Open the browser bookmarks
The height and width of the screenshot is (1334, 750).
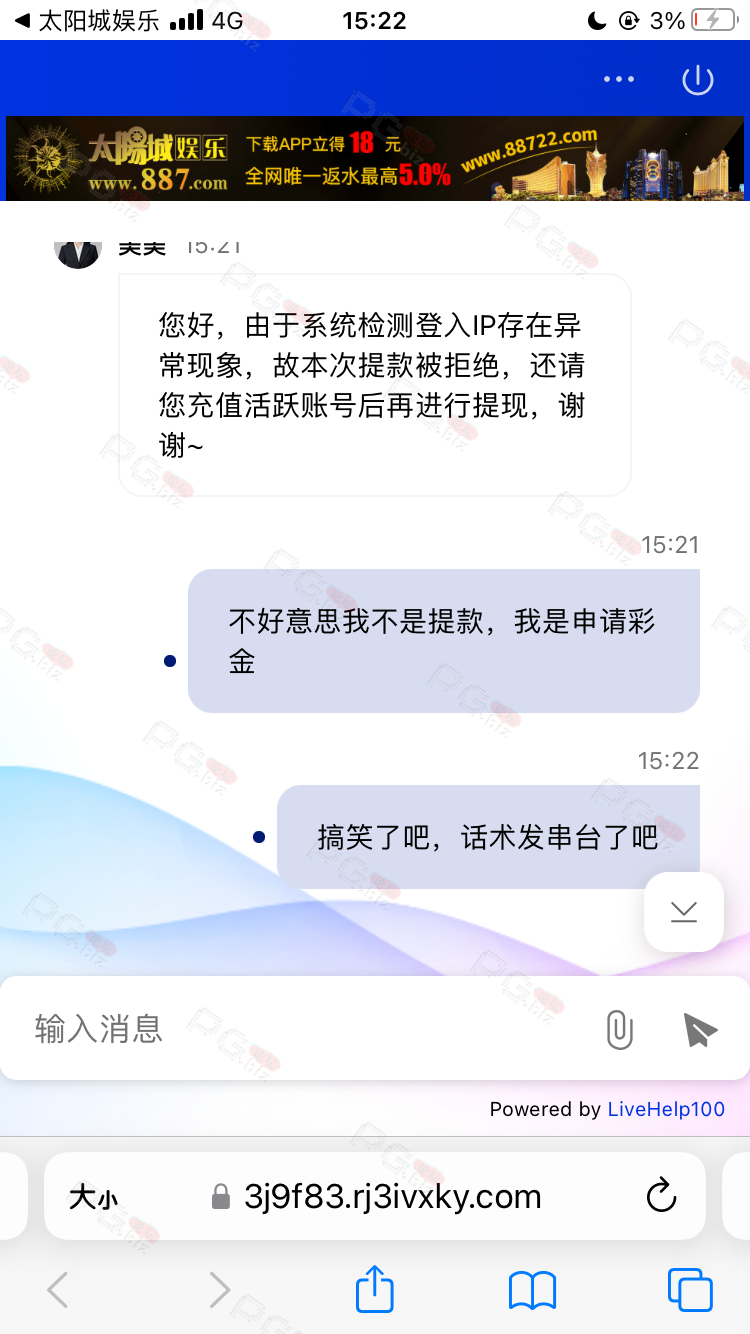click(x=532, y=1290)
